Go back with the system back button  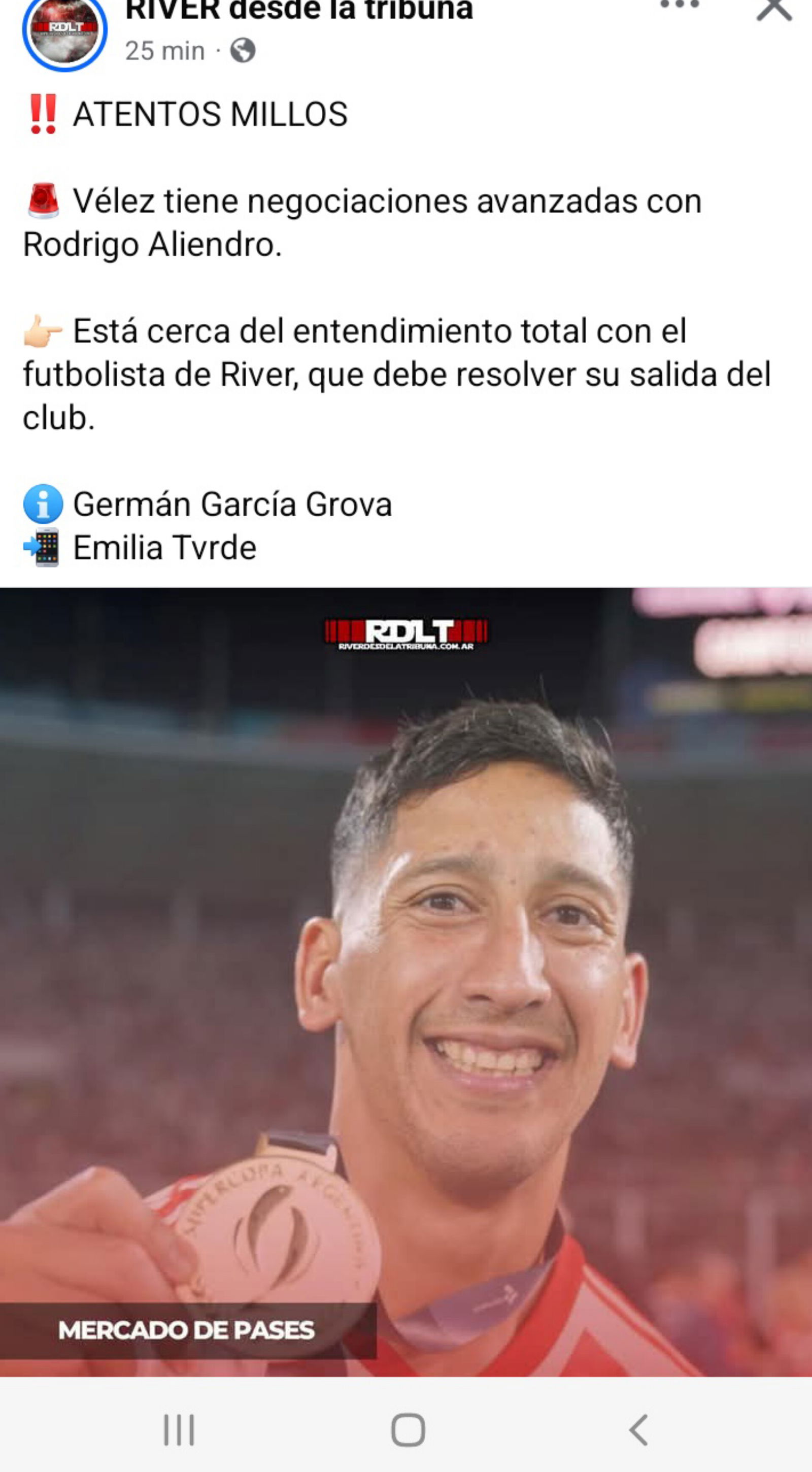[638, 1430]
